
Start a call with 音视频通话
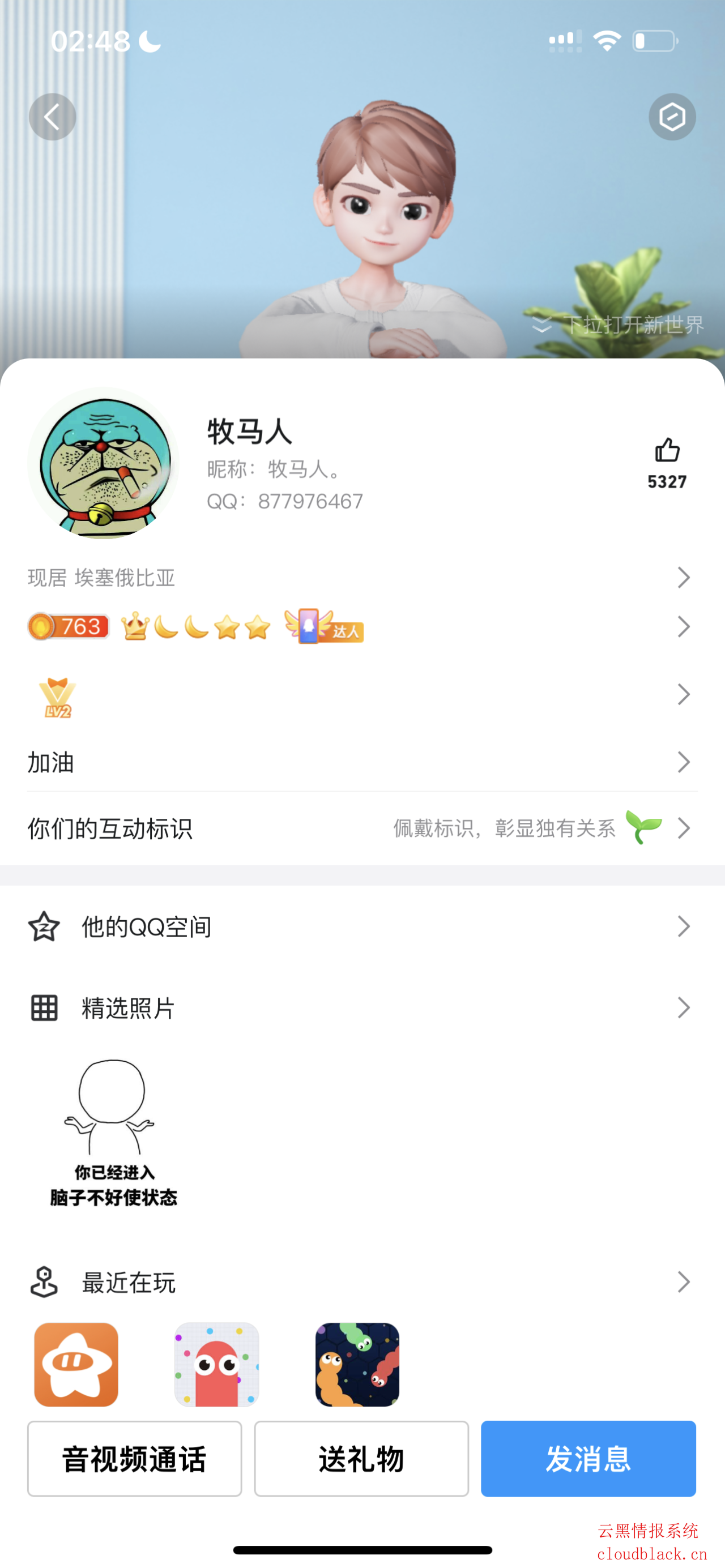[135, 1459]
